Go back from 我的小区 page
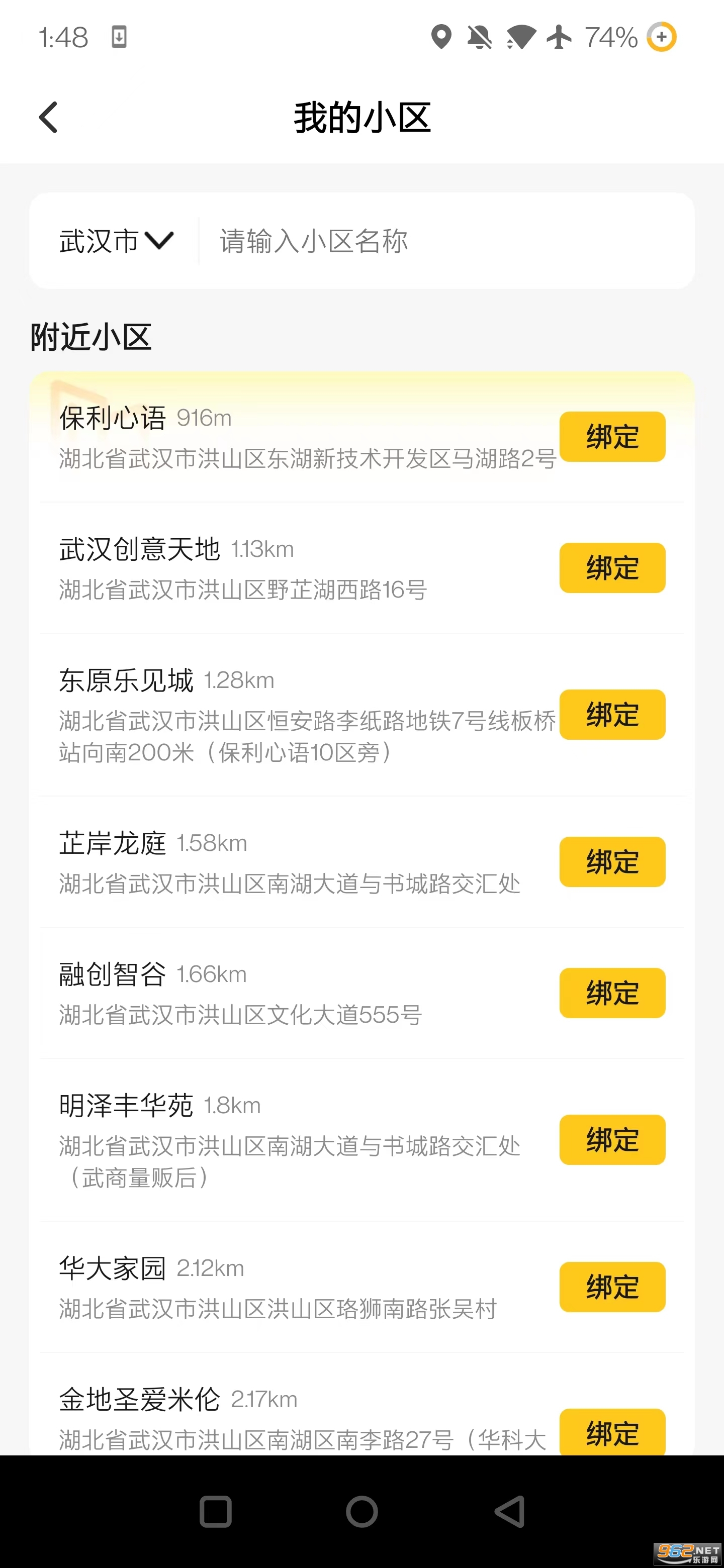The image size is (724, 1568). pos(49,117)
